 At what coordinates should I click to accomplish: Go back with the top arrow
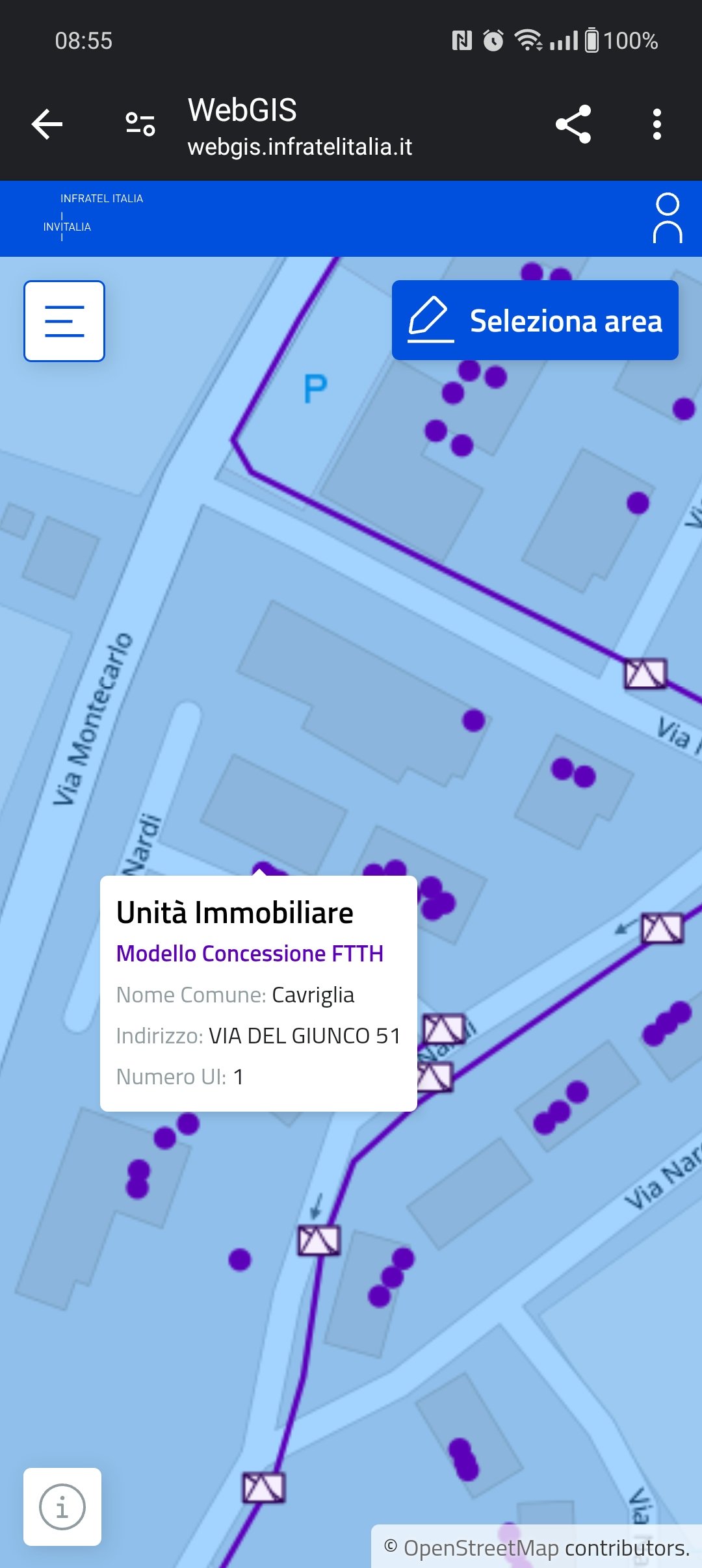pyautogui.click(x=47, y=124)
